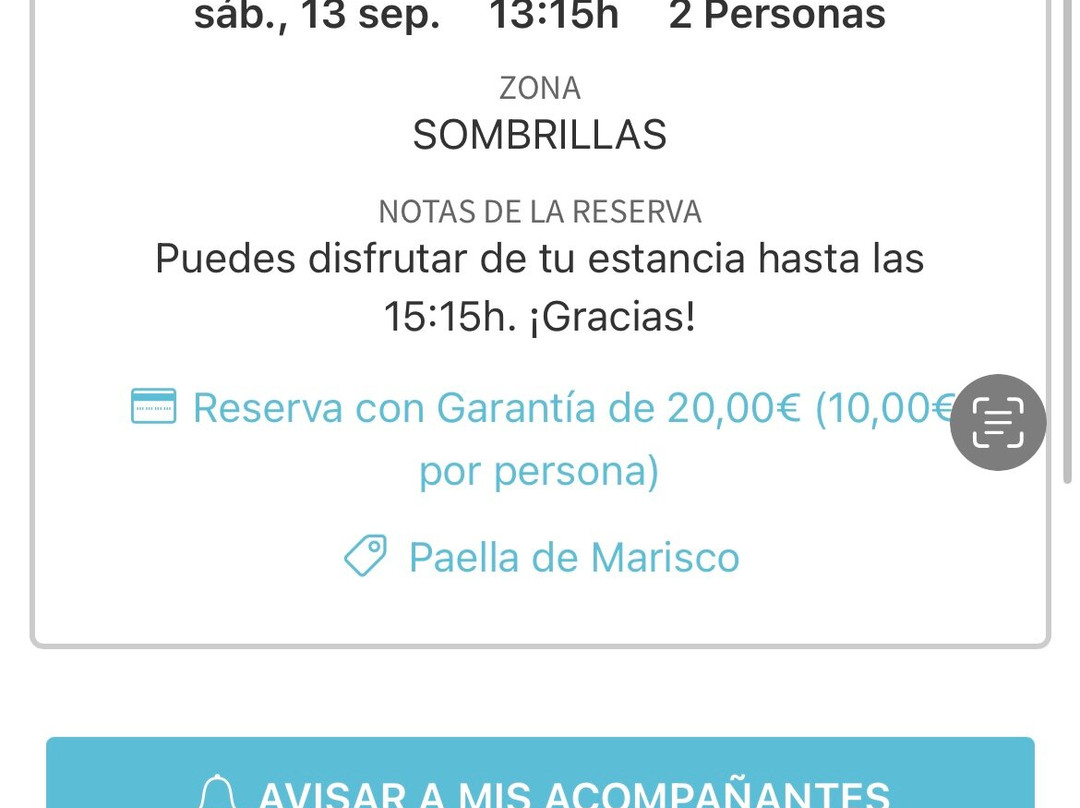Open the live text scan icon
The height and width of the screenshot is (808, 1080).
pyautogui.click(x=997, y=422)
